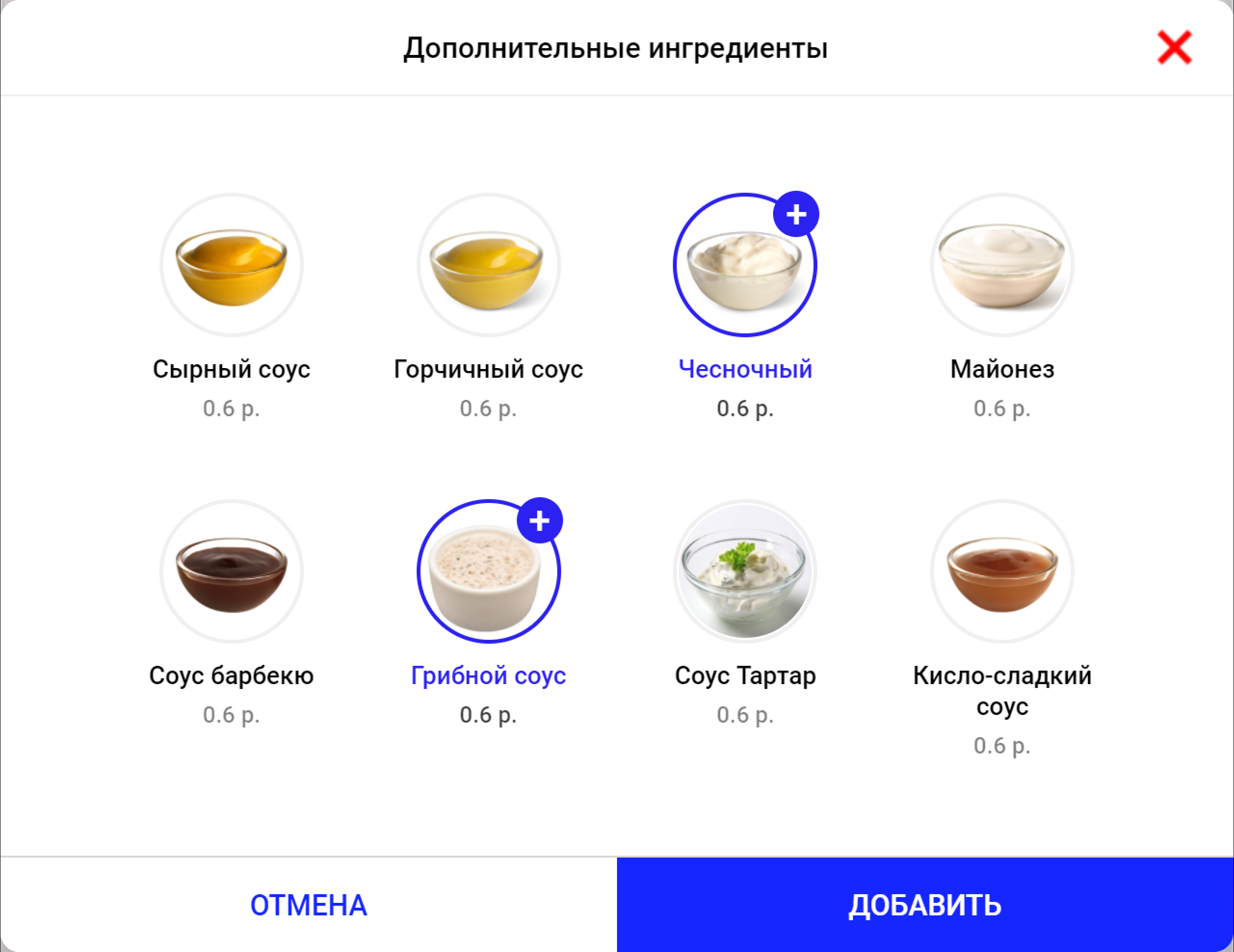Image resolution: width=1234 pixels, height=952 pixels.
Task: Pick Соус барбекю
Action: click(232, 571)
